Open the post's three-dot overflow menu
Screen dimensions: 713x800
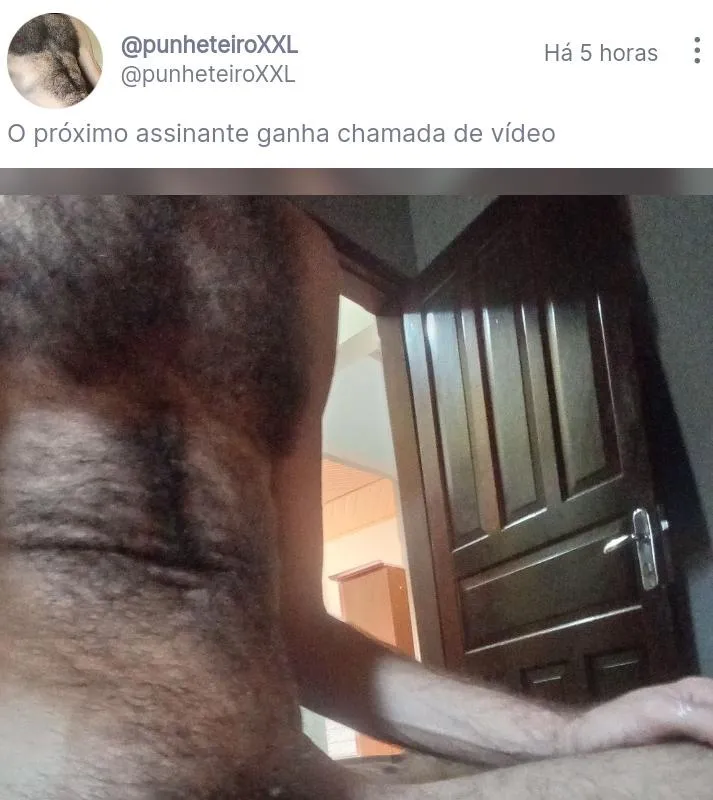click(696, 51)
